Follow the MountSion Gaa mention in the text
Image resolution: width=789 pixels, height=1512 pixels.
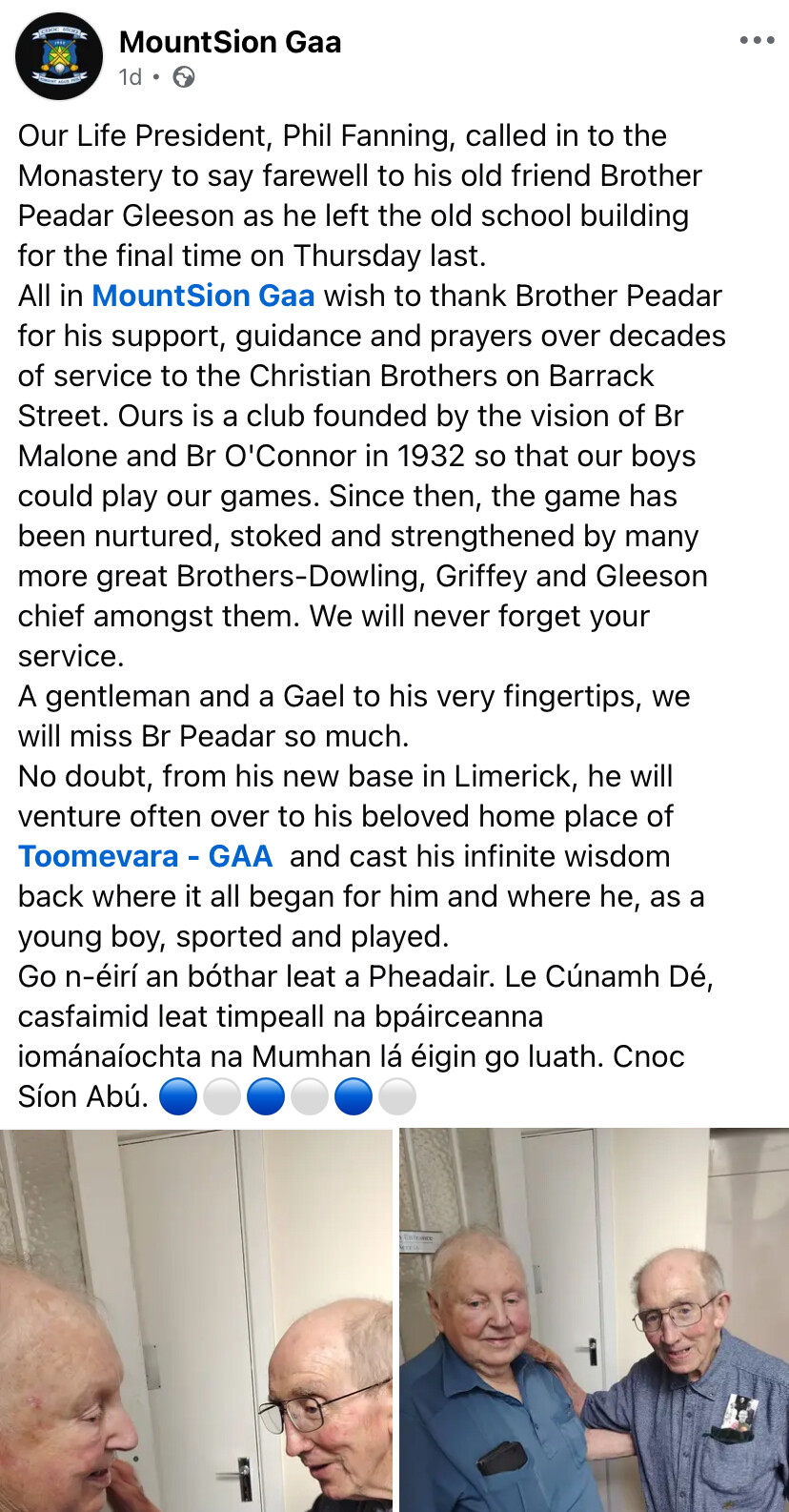click(x=203, y=296)
